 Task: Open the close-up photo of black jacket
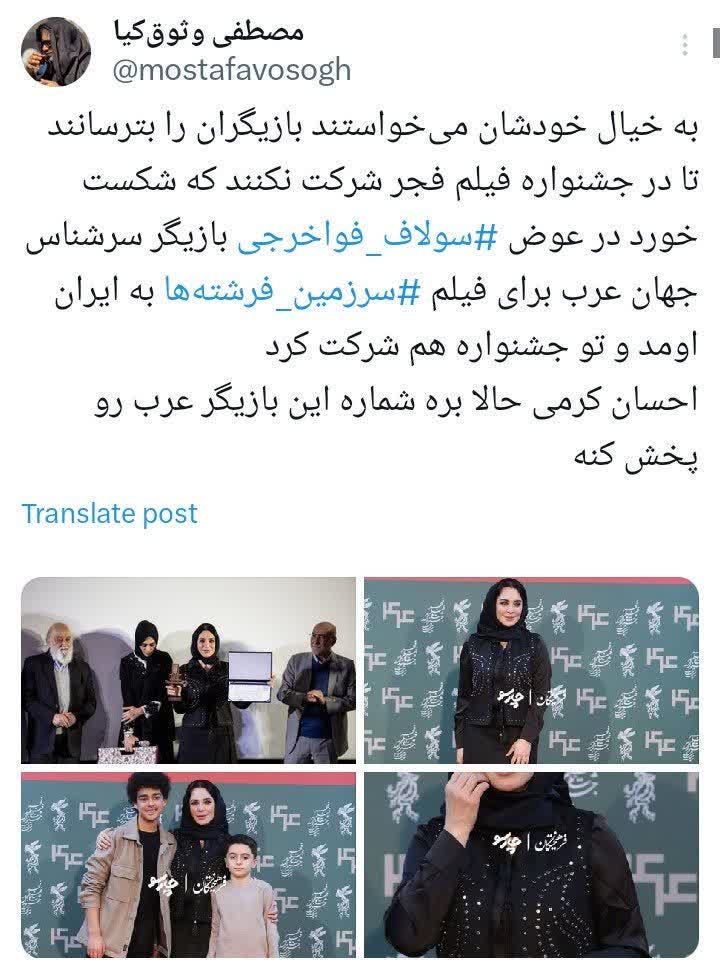tap(530, 865)
